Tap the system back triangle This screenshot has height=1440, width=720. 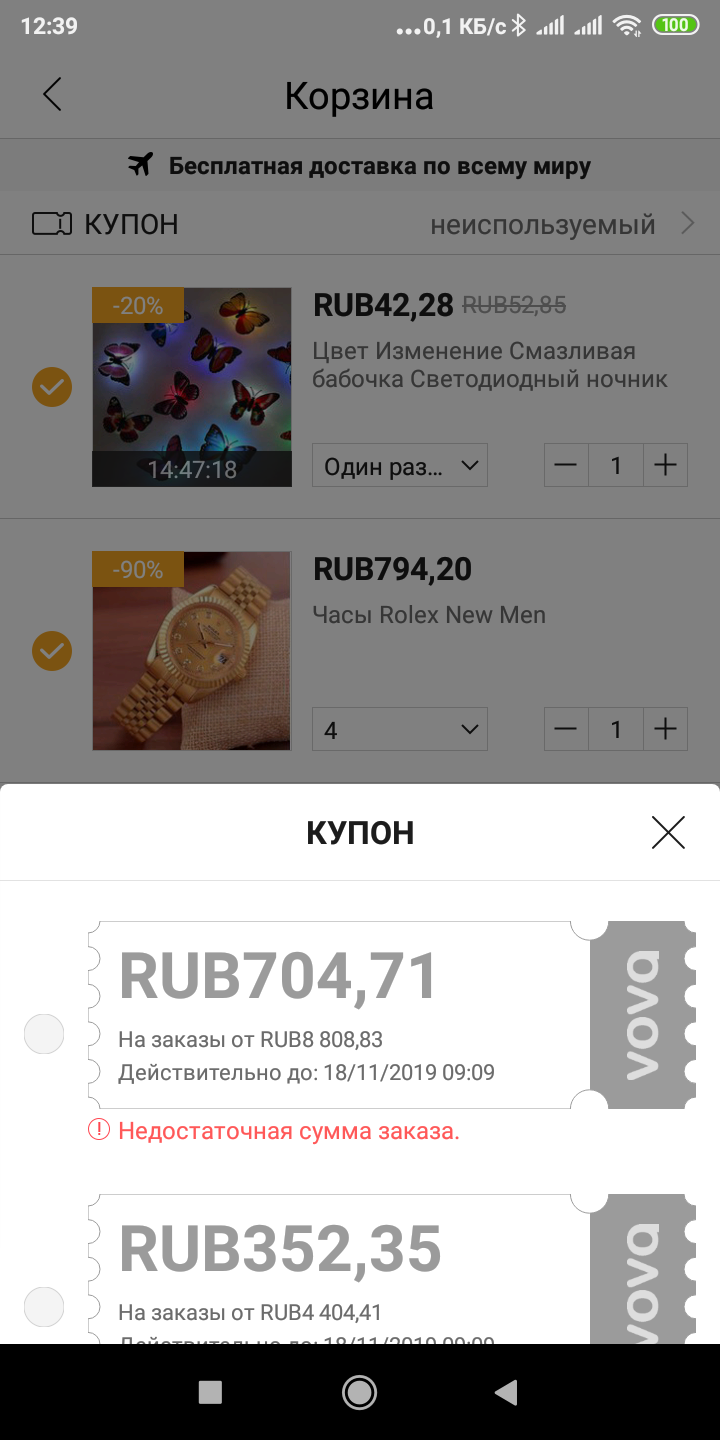(x=507, y=1392)
